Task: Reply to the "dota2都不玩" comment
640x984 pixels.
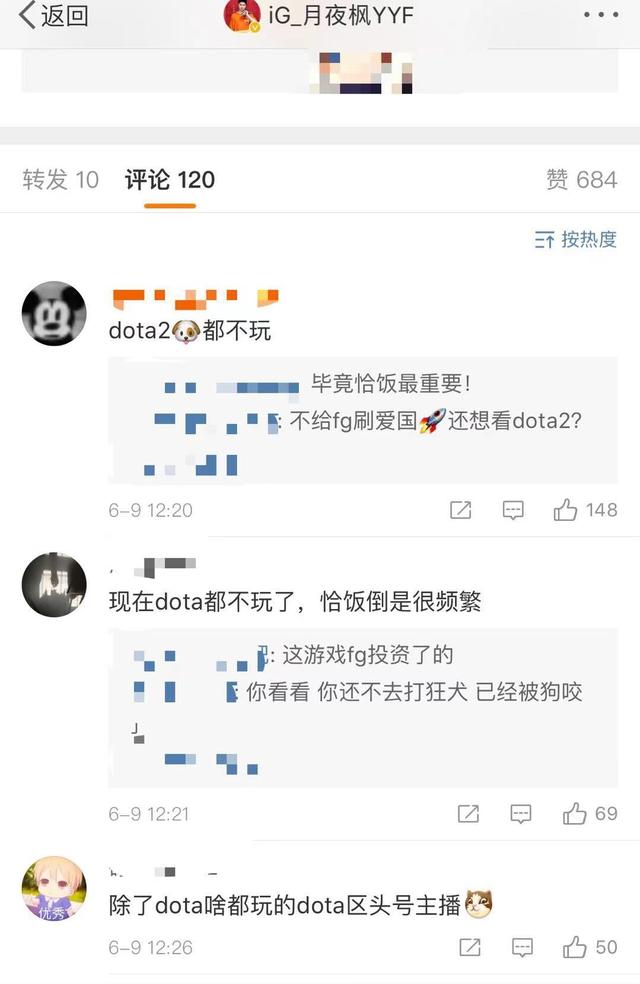Action: pyautogui.click(x=513, y=510)
